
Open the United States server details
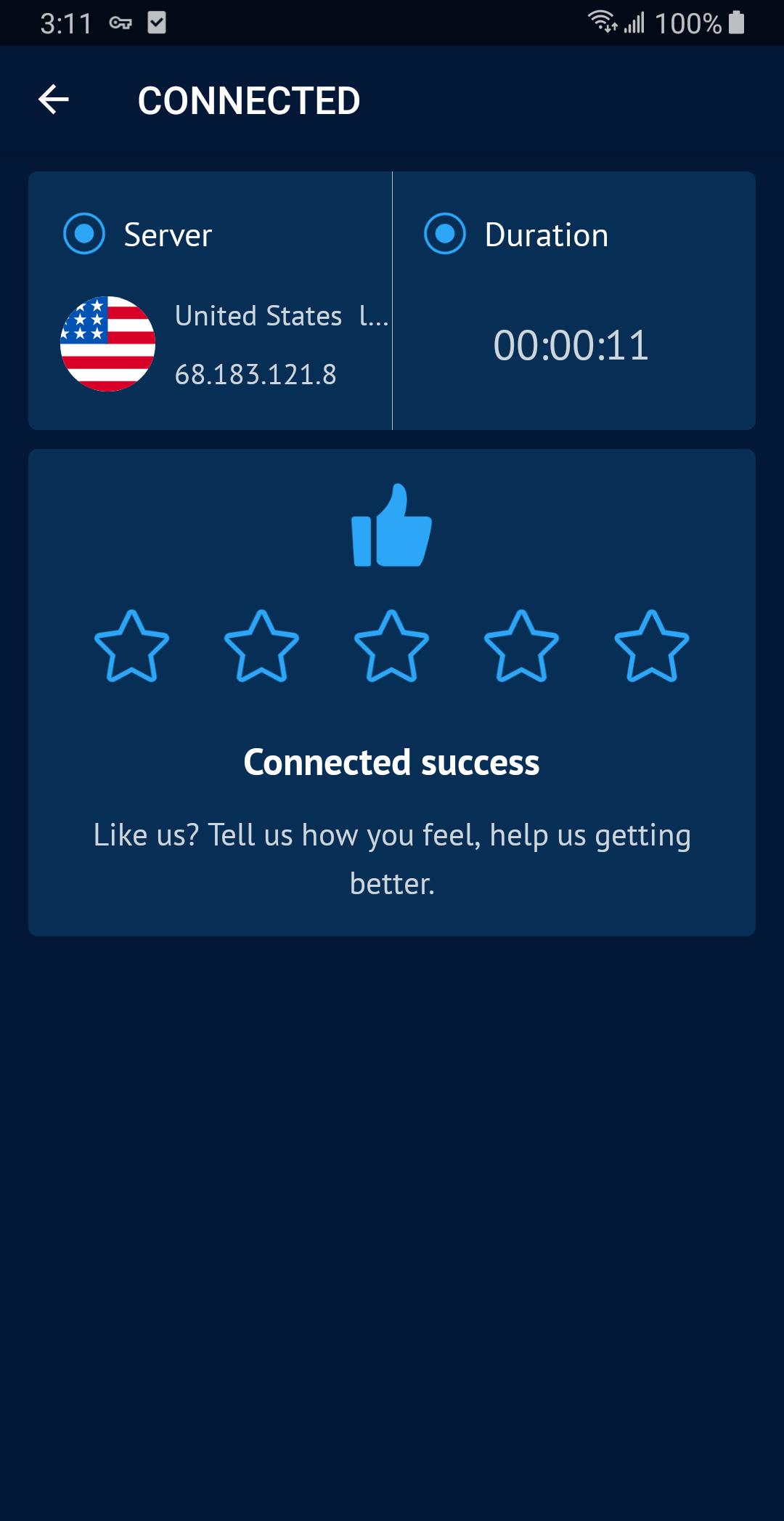(x=225, y=344)
